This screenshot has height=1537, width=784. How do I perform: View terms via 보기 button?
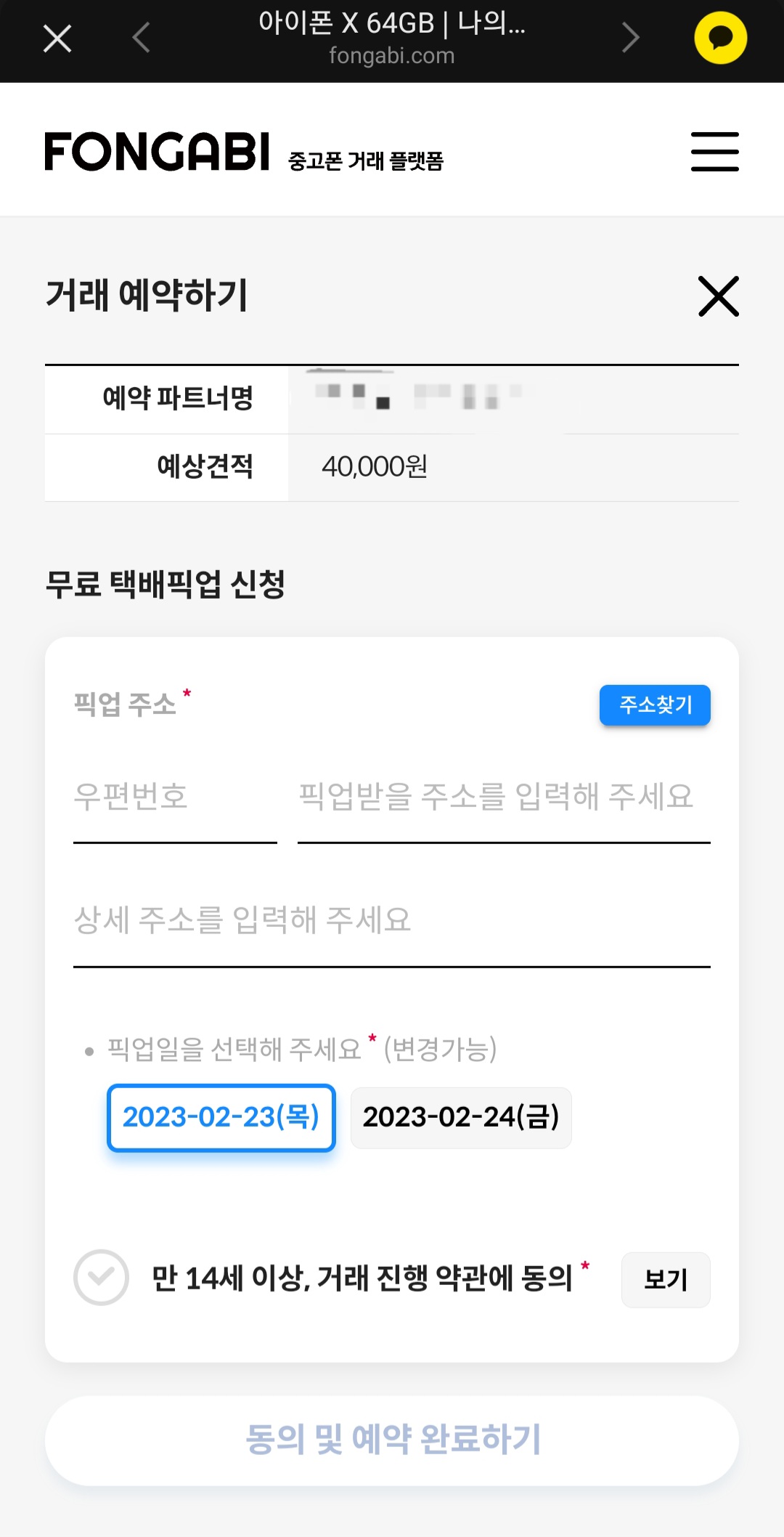click(x=666, y=1279)
